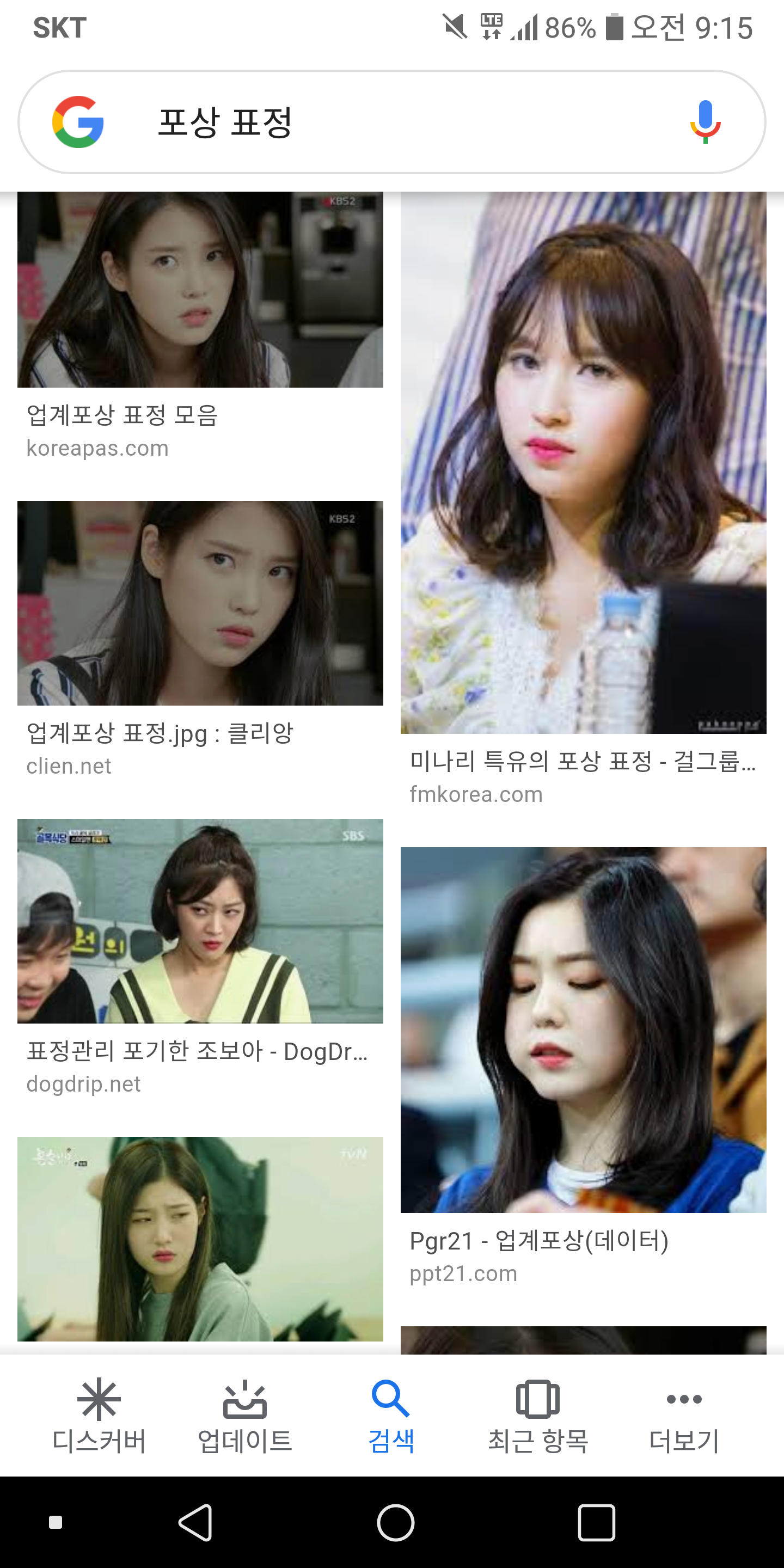Return to the home screen

(395, 1522)
